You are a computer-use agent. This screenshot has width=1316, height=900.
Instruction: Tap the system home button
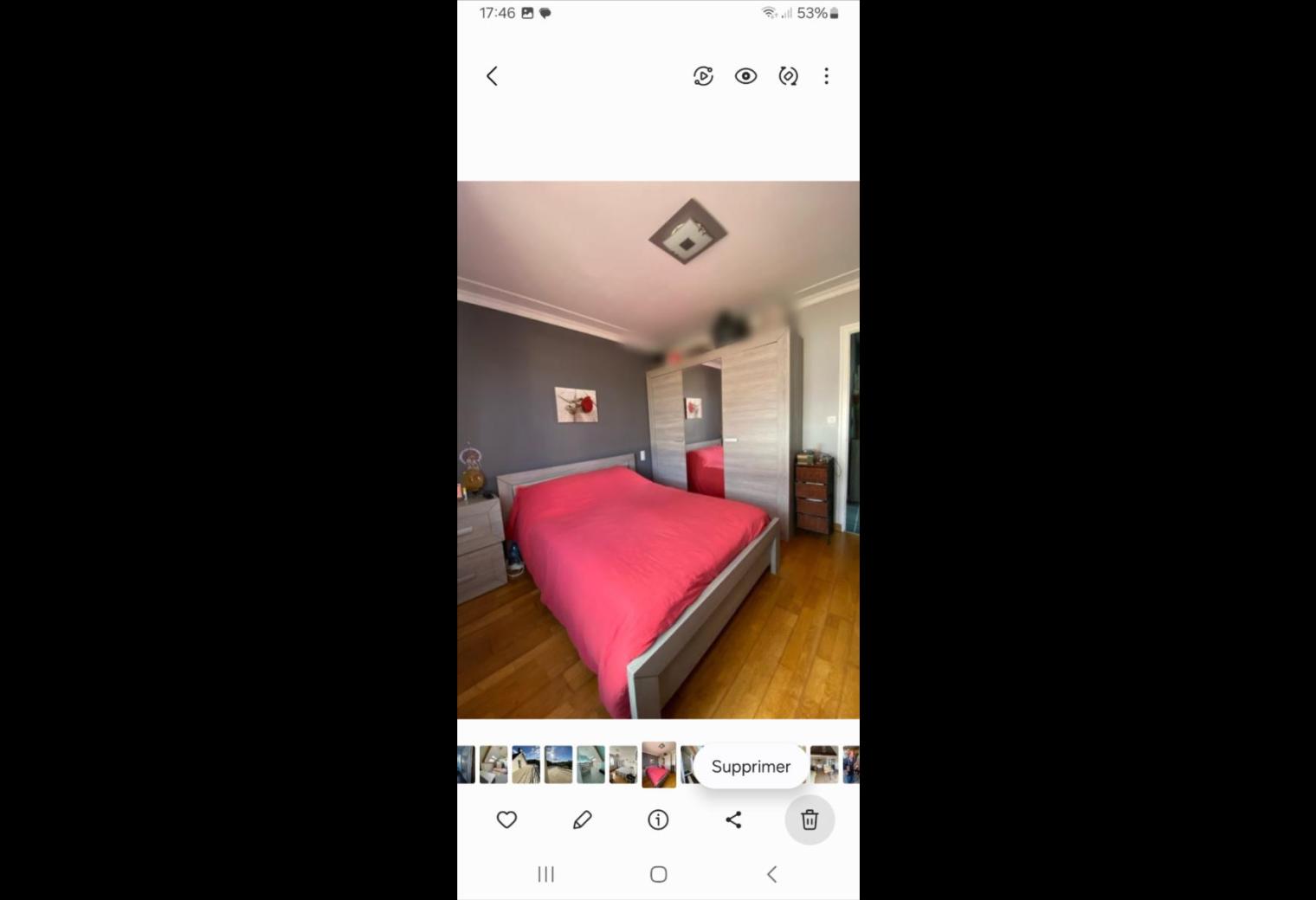pos(658,874)
